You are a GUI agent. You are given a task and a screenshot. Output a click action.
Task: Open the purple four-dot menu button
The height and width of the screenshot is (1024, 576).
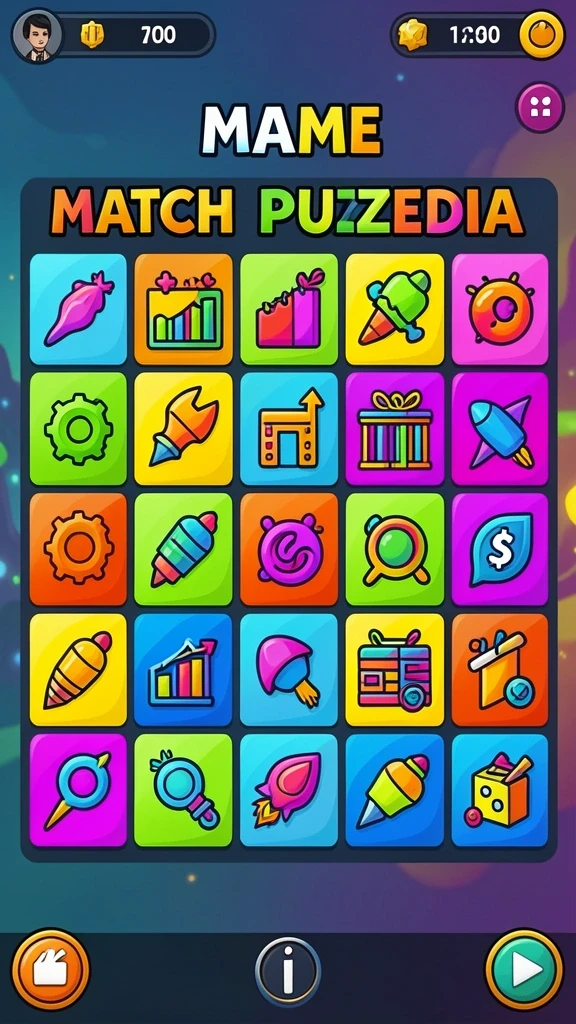click(x=540, y=106)
